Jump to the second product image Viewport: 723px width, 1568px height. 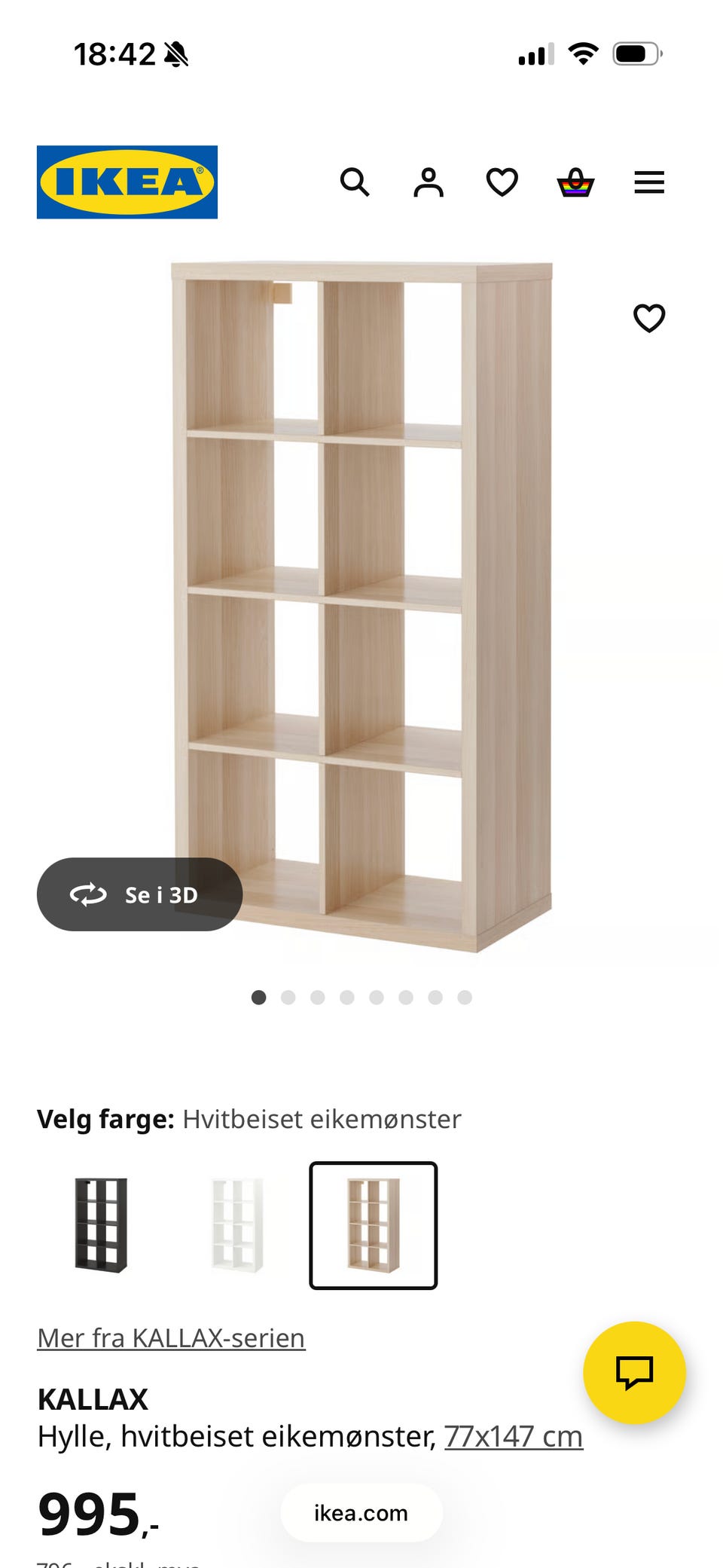point(288,996)
